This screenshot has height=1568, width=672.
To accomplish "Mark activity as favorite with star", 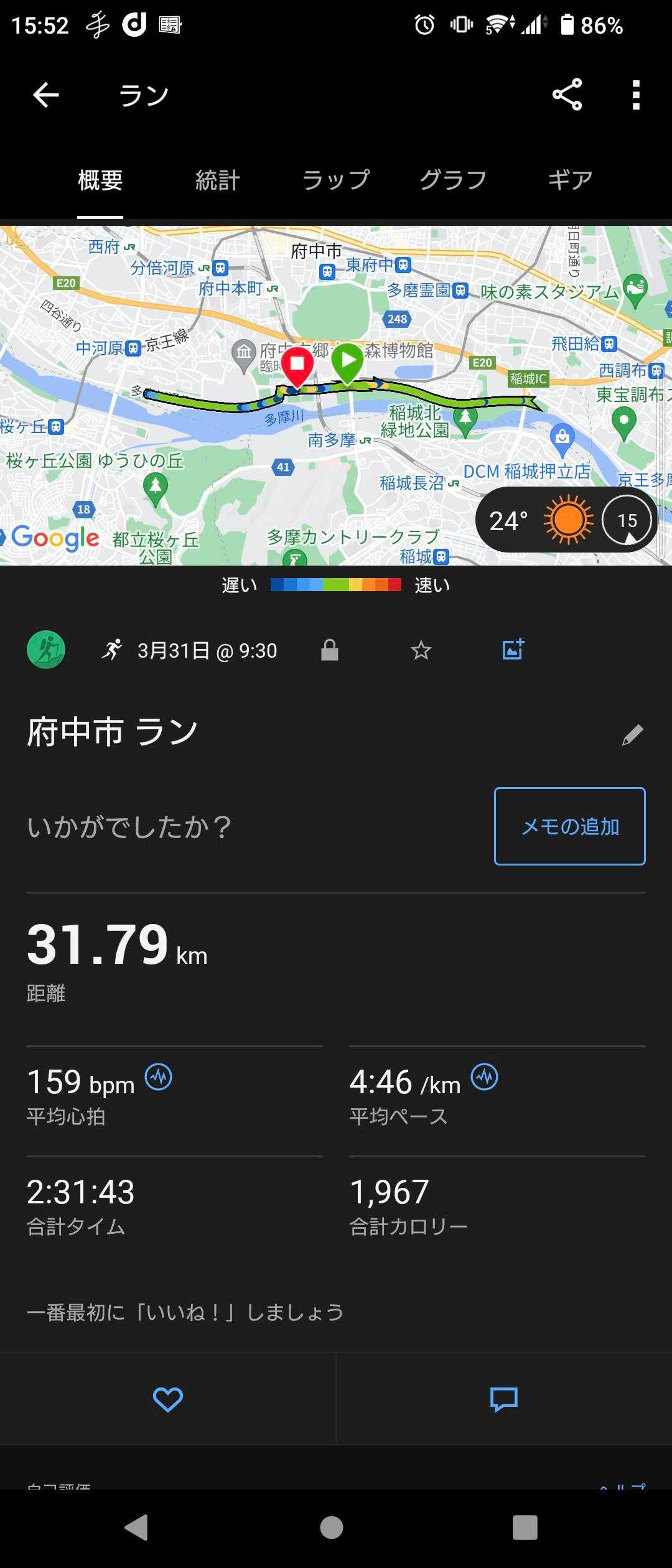I will coord(421,650).
